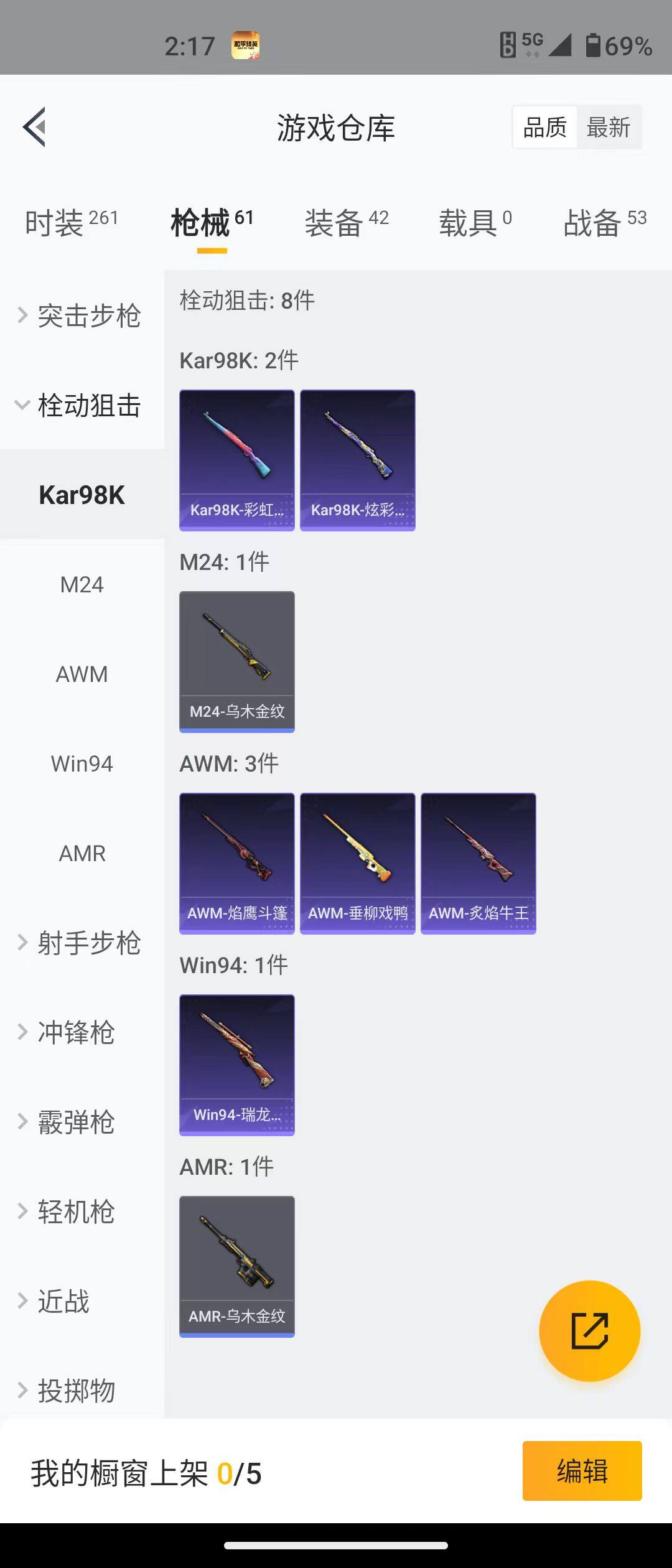Tap the 编辑 button
This screenshot has height=1568, width=672.
582,1471
